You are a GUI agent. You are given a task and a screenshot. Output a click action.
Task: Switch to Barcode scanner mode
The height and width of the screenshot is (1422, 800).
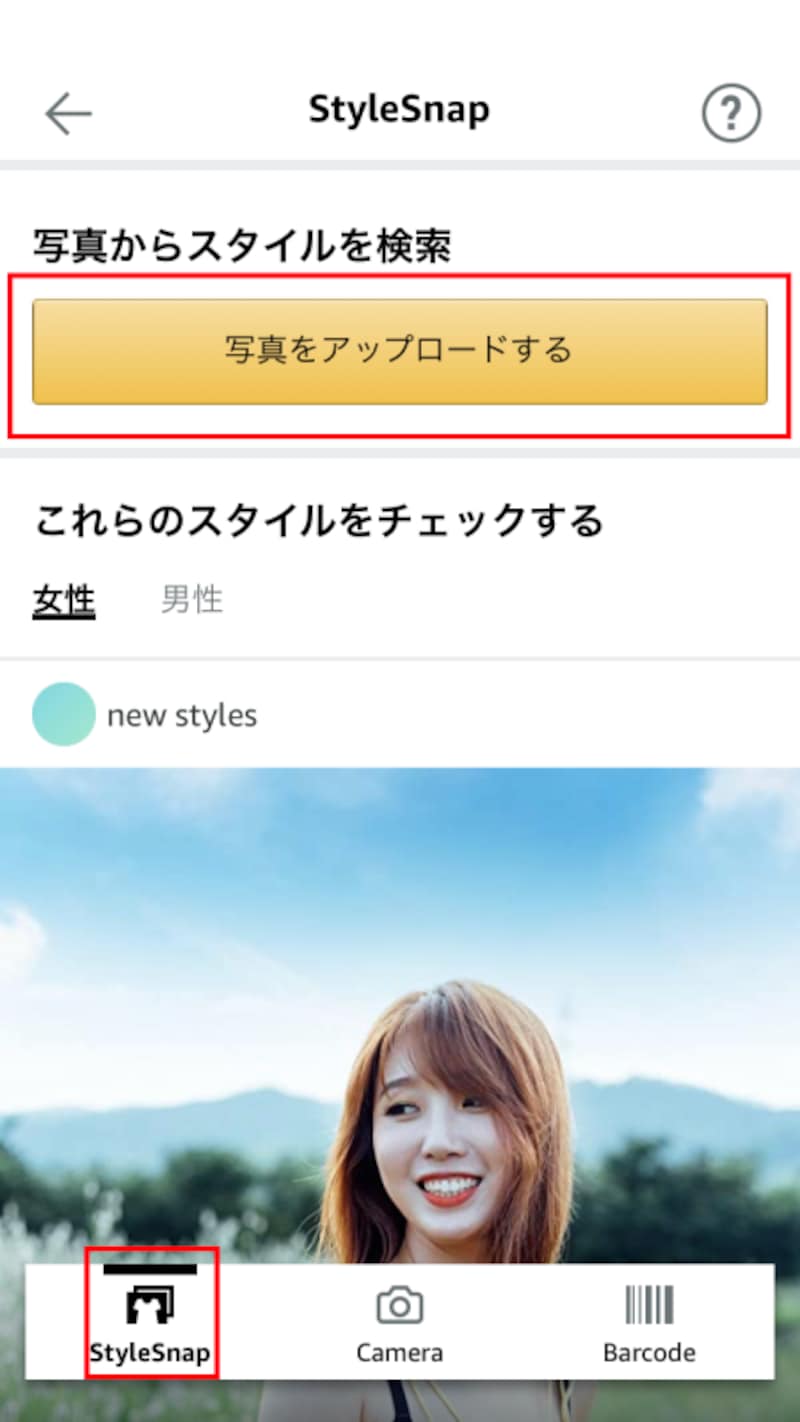649,1322
